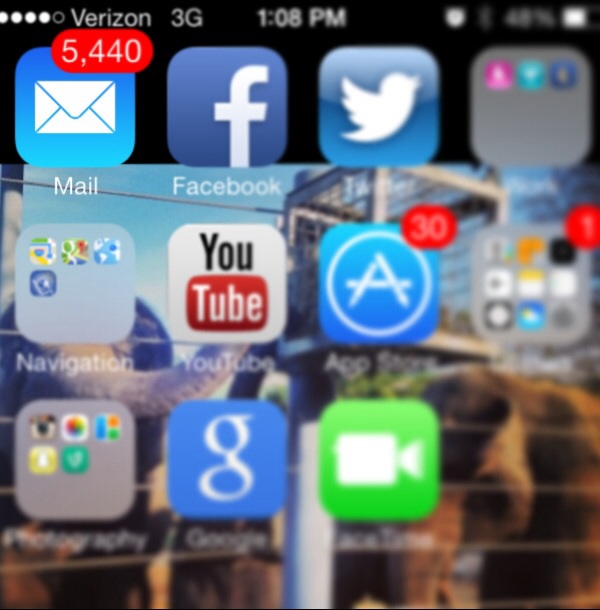Open the folder beside App Store
Image resolution: width=600 pixels, height=610 pixels.
tap(530, 284)
